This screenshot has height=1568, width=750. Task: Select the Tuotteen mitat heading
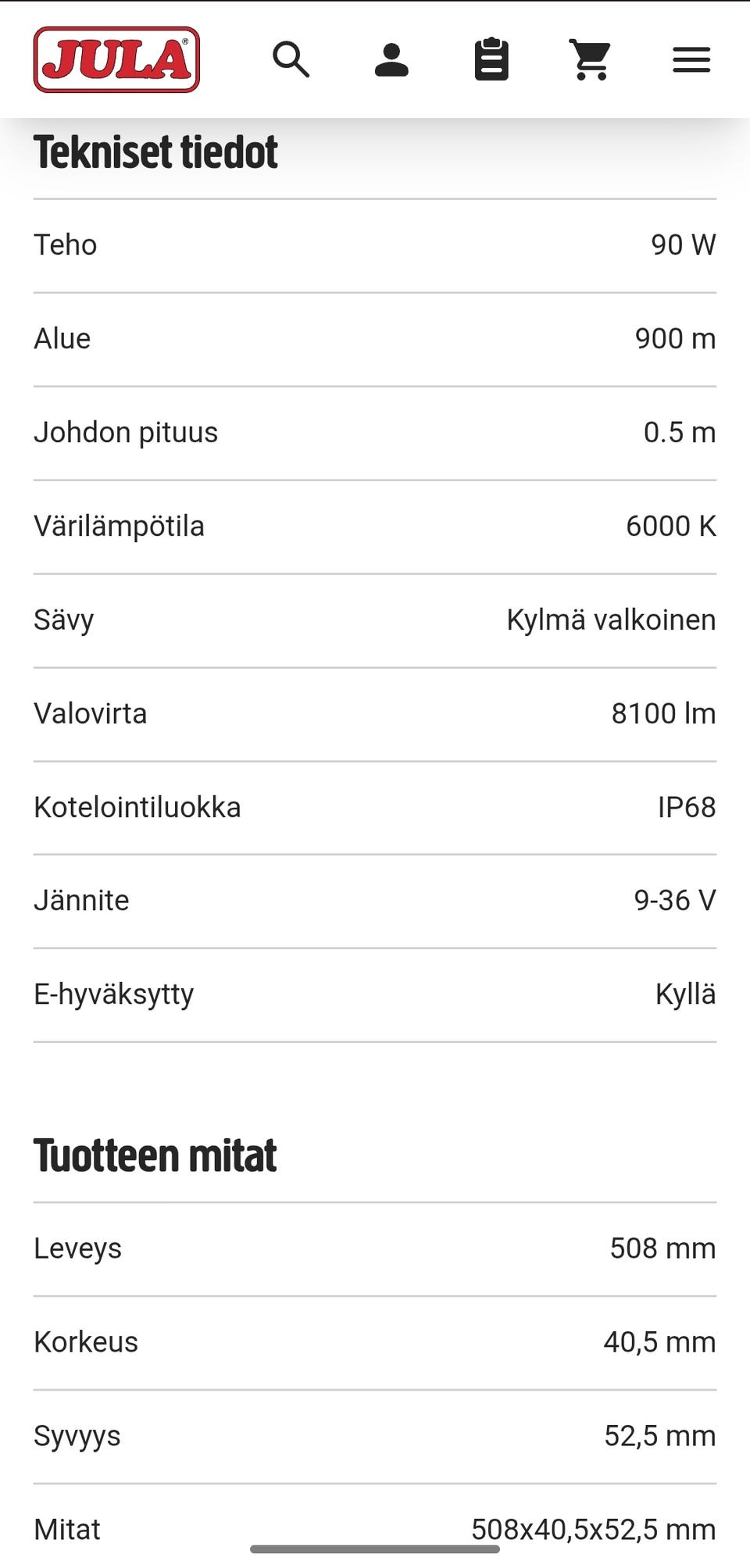[154, 1155]
